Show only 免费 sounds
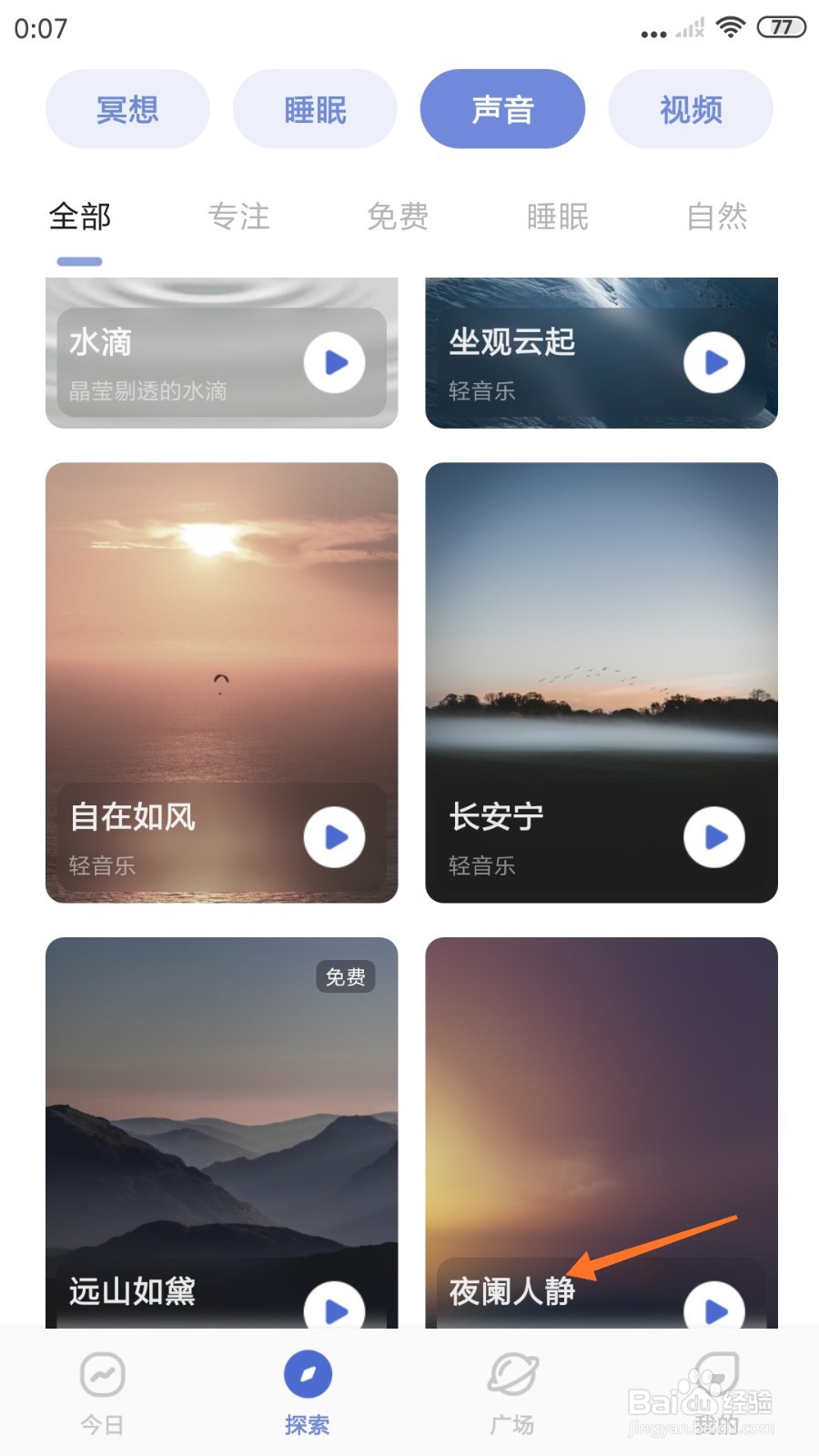This screenshot has height=1456, width=819. click(x=399, y=217)
